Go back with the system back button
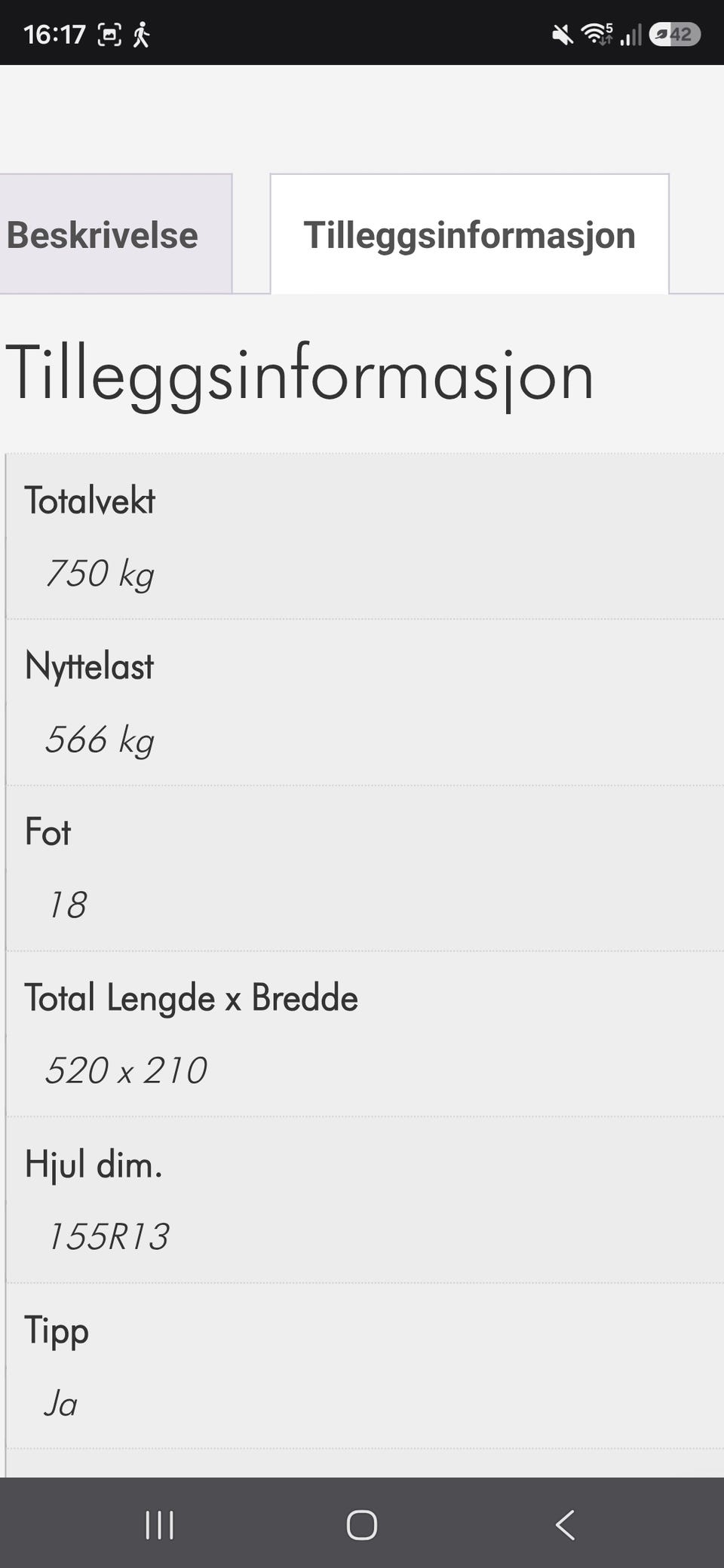 [565, 1524]
